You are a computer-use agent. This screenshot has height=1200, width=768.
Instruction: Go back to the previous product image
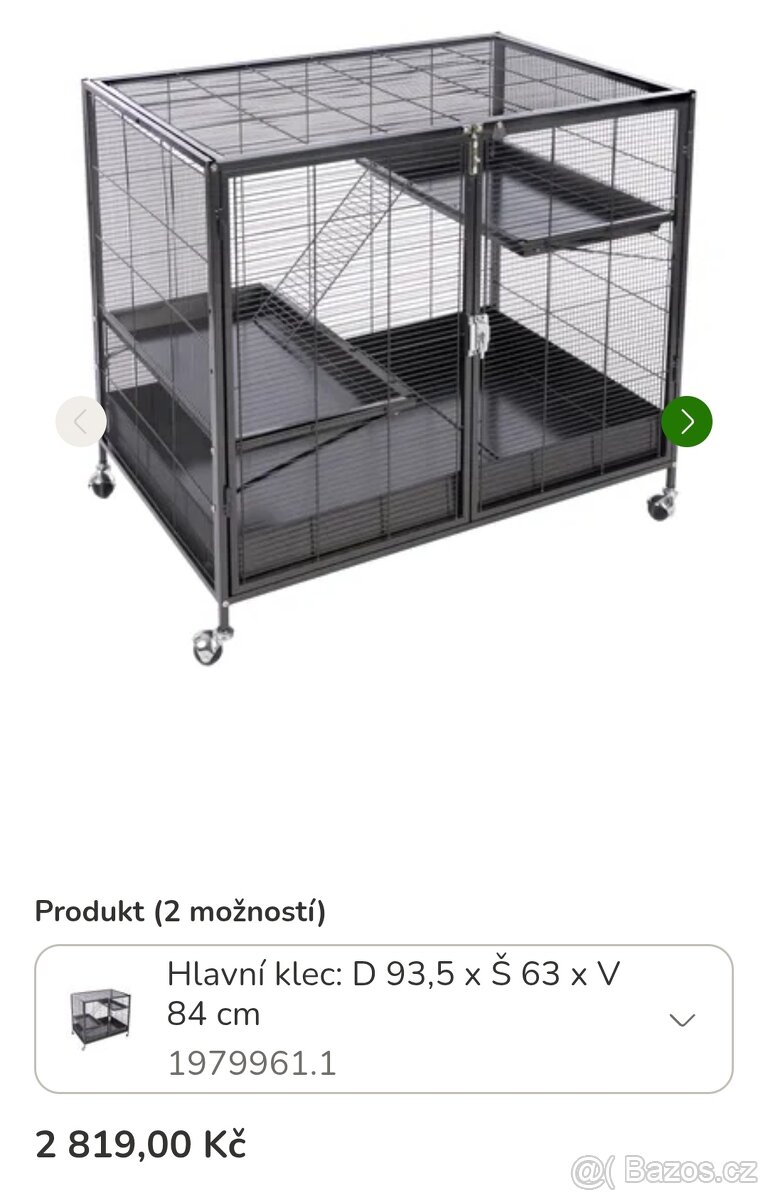(x=81, y=421)
